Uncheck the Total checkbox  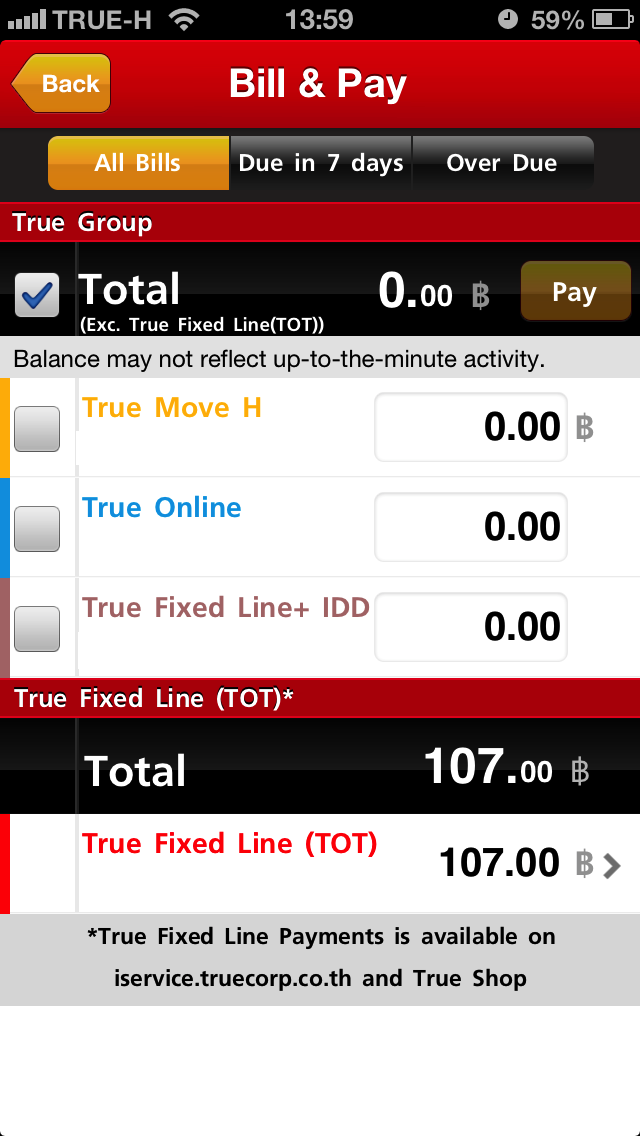coord(37,295)
